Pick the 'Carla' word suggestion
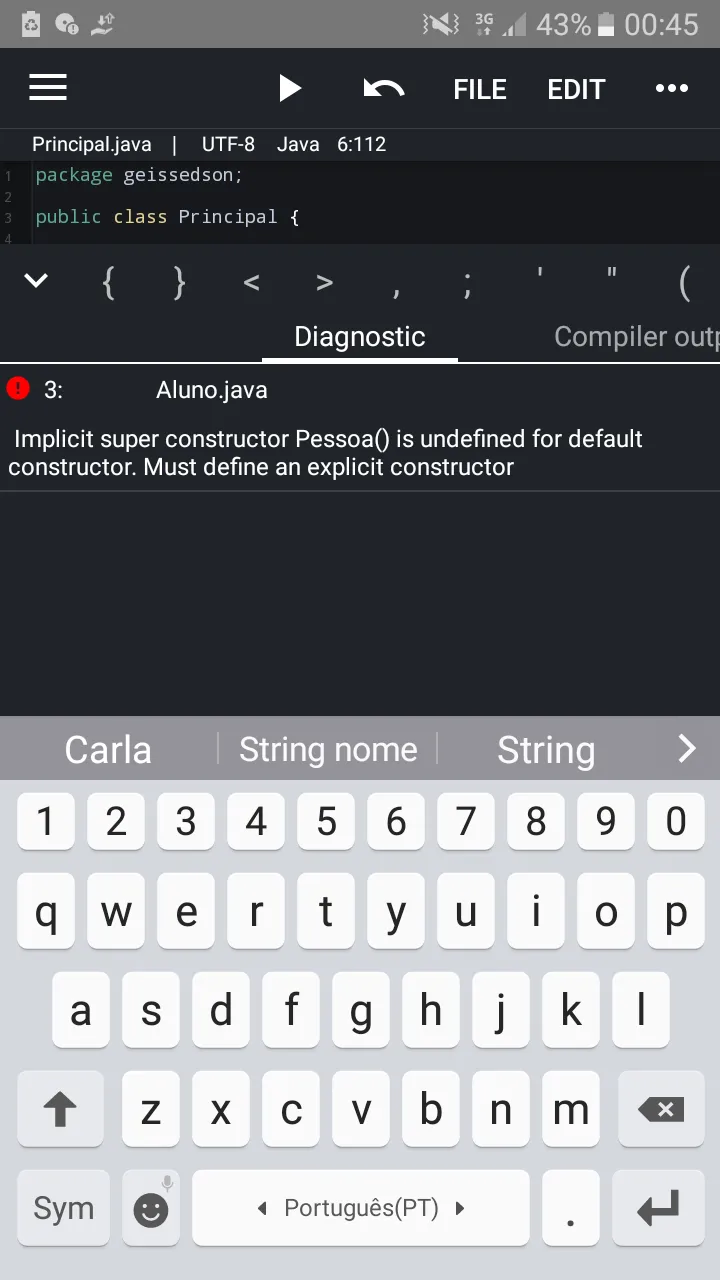Image resolution: width=720 pixels, height=1280 pixels. point(108,749)
